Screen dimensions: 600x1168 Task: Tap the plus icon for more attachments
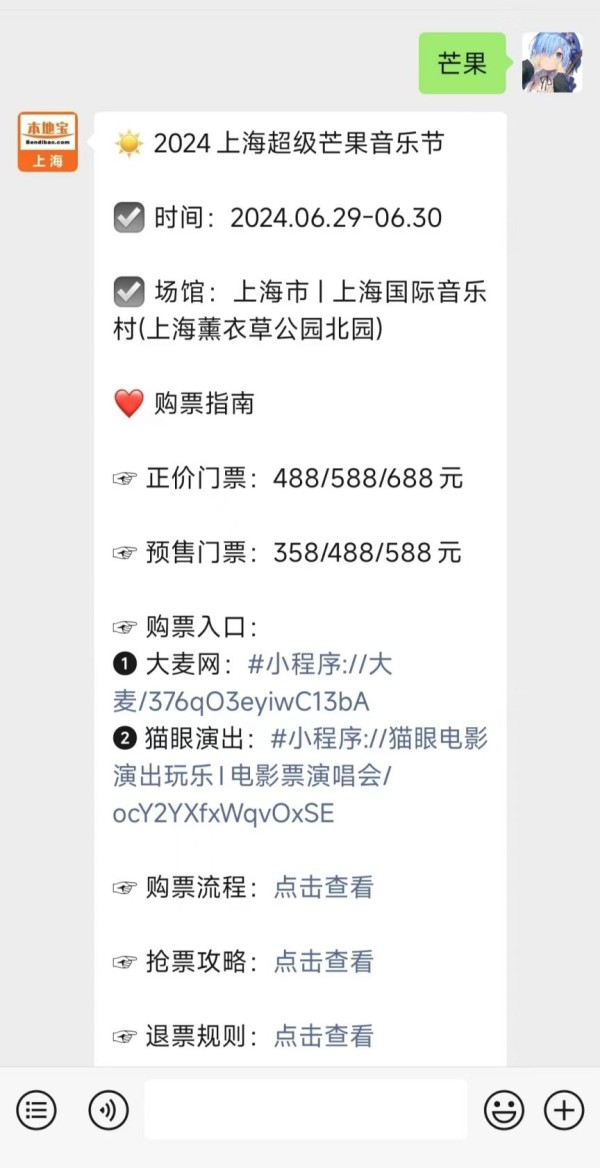click(x=564, y=1111)
